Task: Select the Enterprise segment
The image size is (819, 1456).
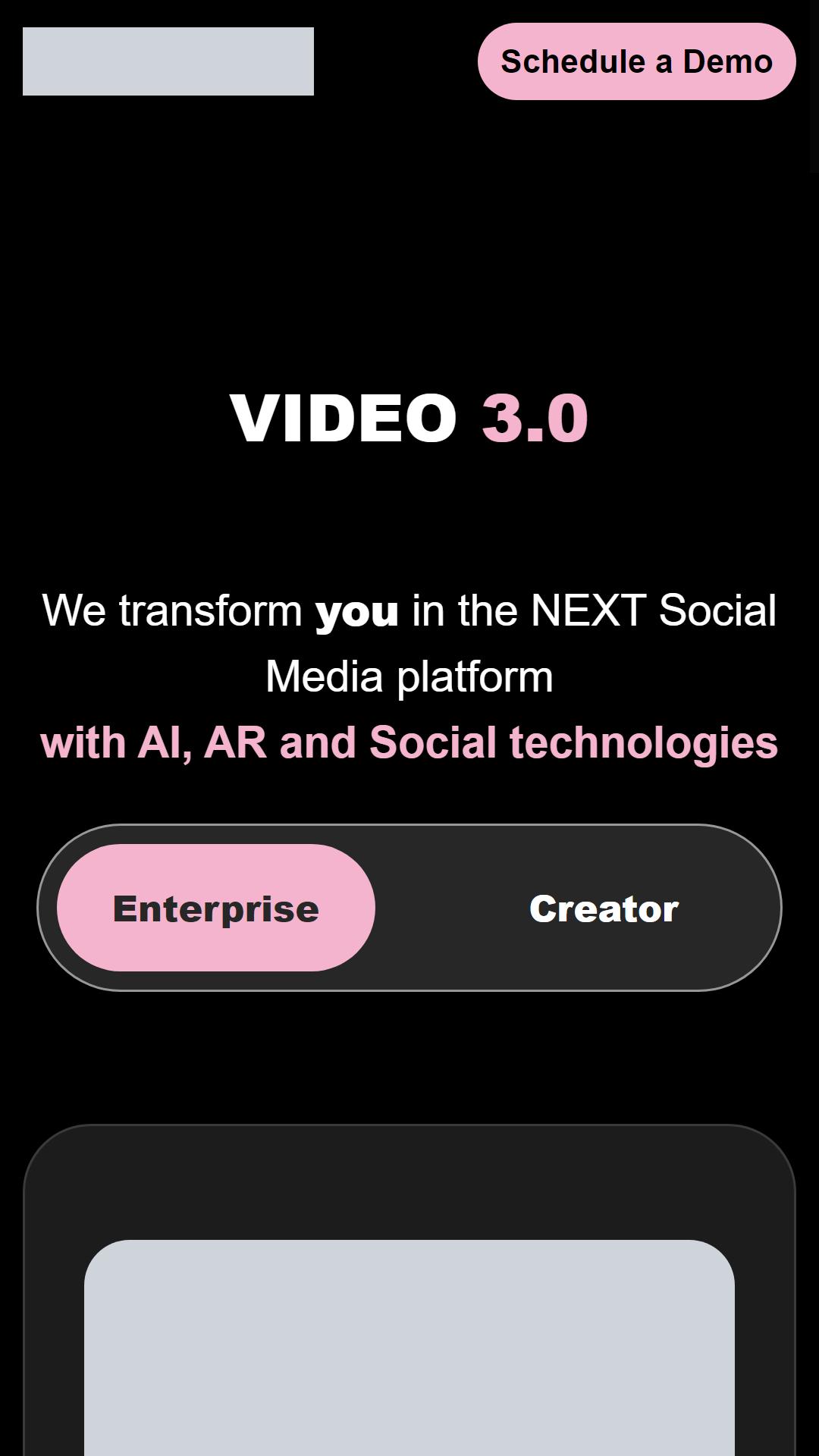Action: coord(216,908)
